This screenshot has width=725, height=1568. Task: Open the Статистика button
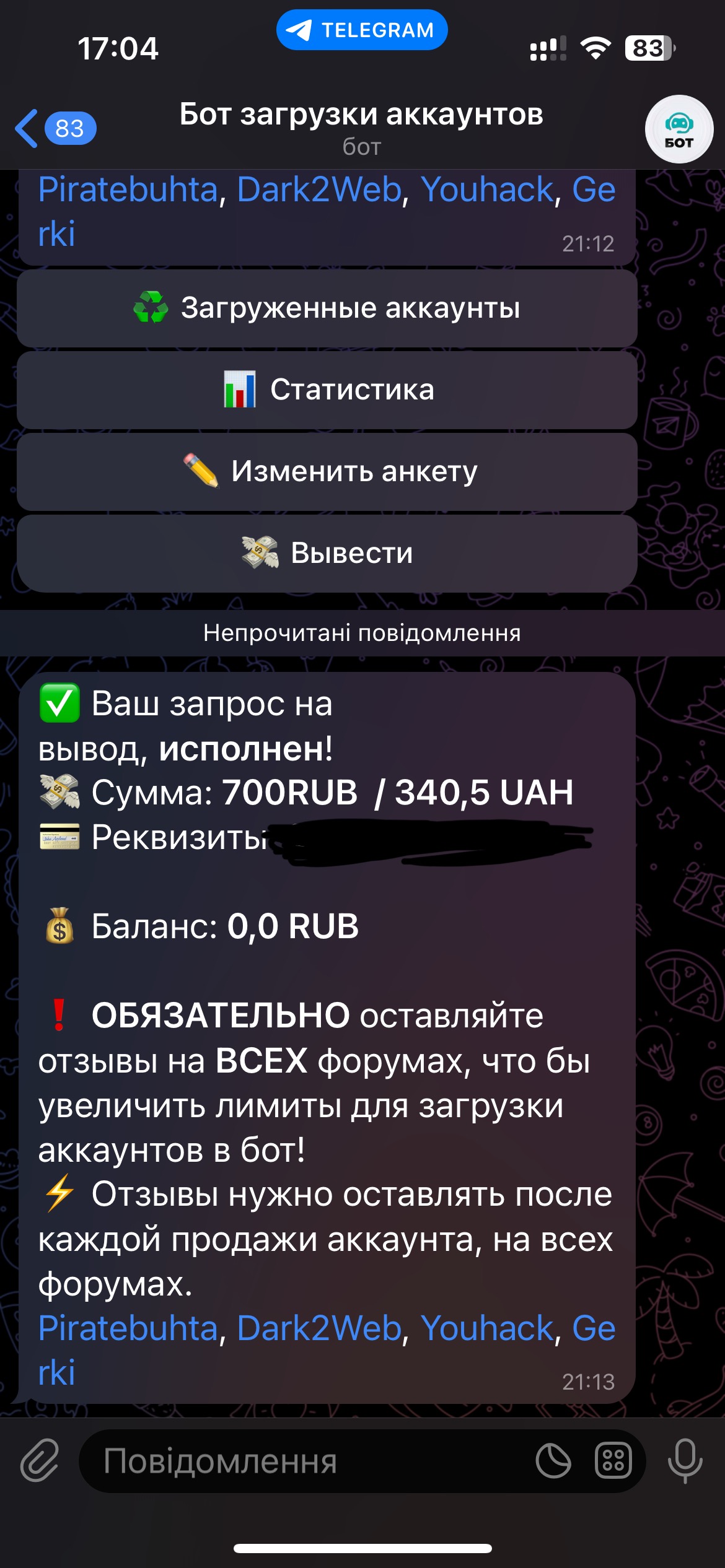(327, 390)
